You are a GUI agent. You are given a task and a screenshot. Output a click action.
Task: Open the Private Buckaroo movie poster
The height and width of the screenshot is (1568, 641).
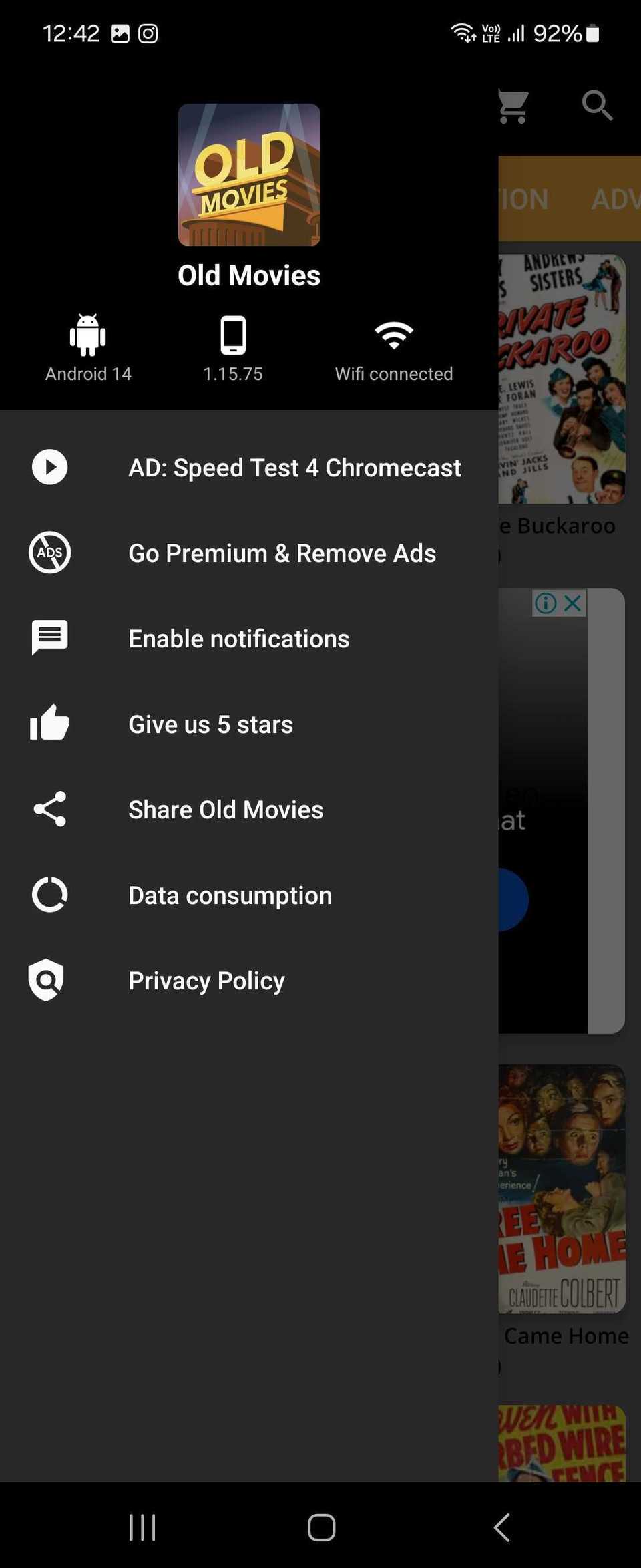[x=562, y=379]
